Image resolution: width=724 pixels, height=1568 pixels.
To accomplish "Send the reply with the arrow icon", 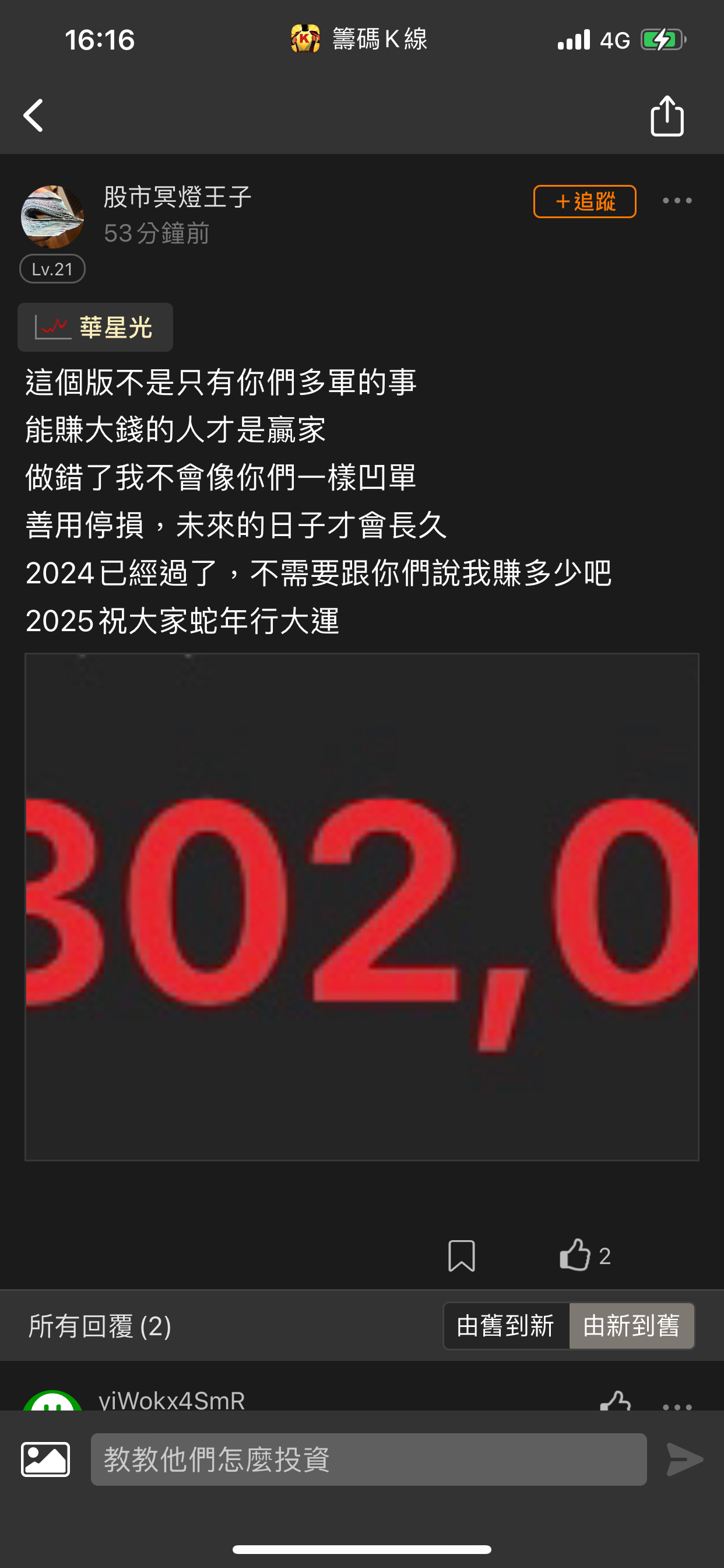I will click(684, 1459).
